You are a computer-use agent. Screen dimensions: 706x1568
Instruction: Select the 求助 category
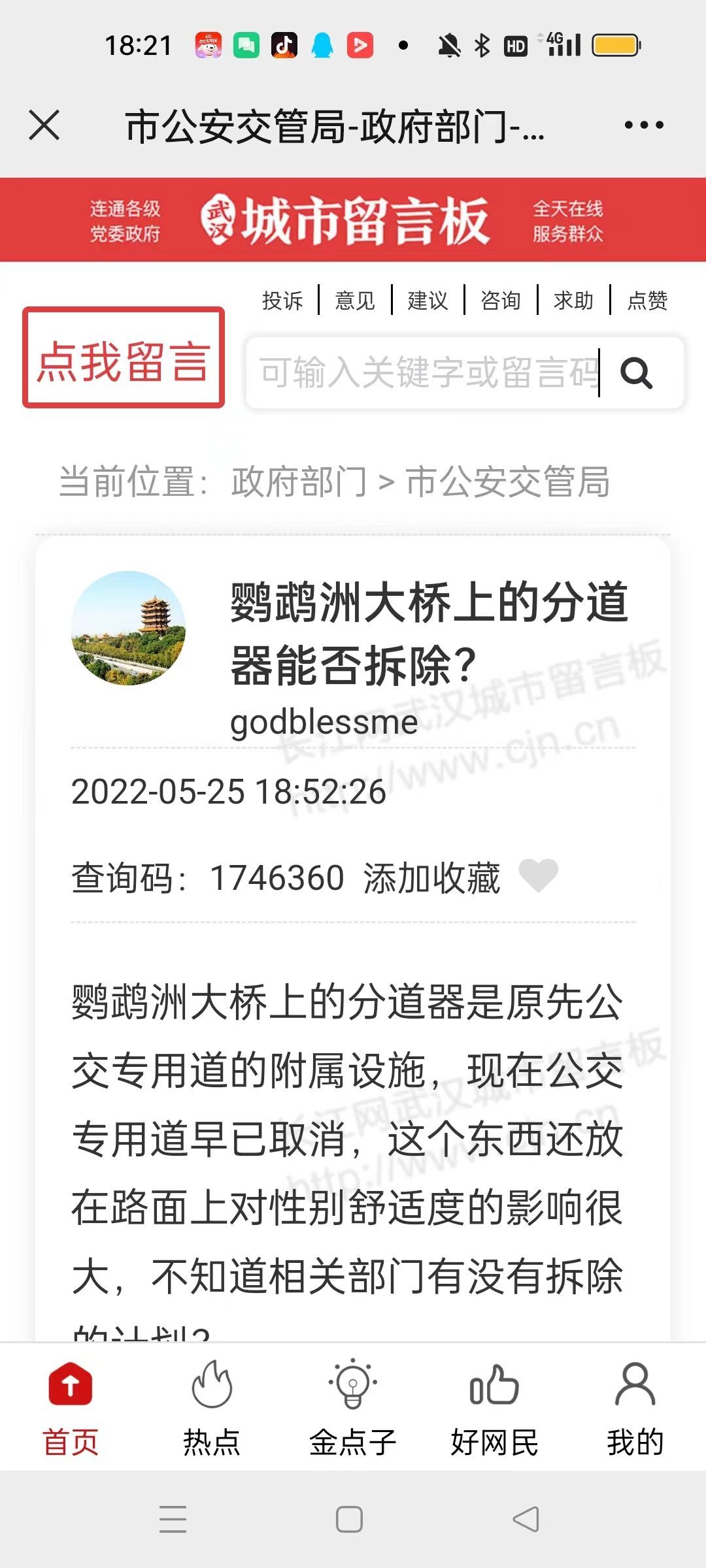[x=573, y=301]
